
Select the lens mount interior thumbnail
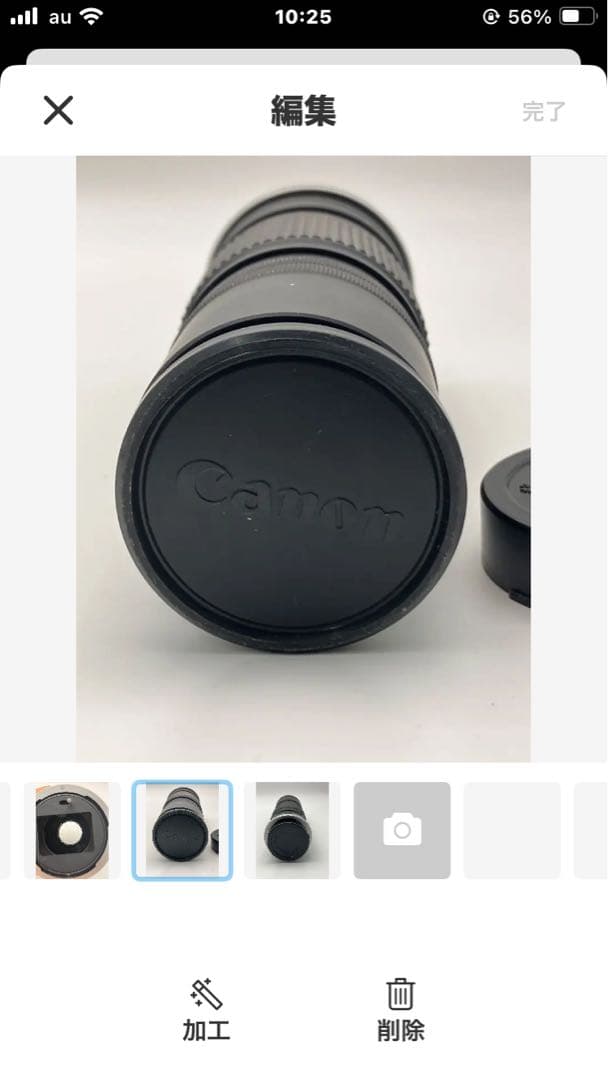[x=72, y=830]
